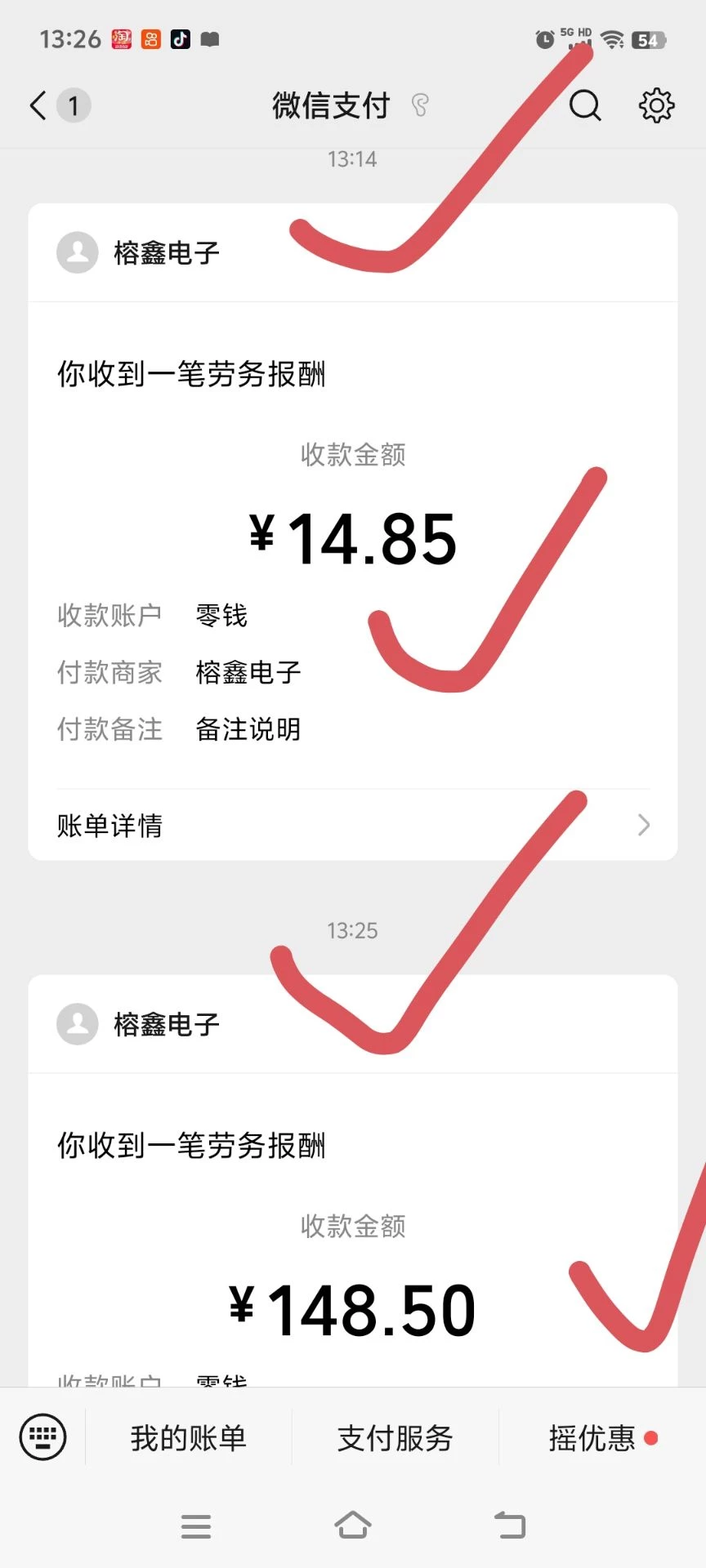Tap the 收款金额 amount ¥148.50
Image resolution: width=706 pixels, height=1568 pixels.
(x=351, y=1307)
